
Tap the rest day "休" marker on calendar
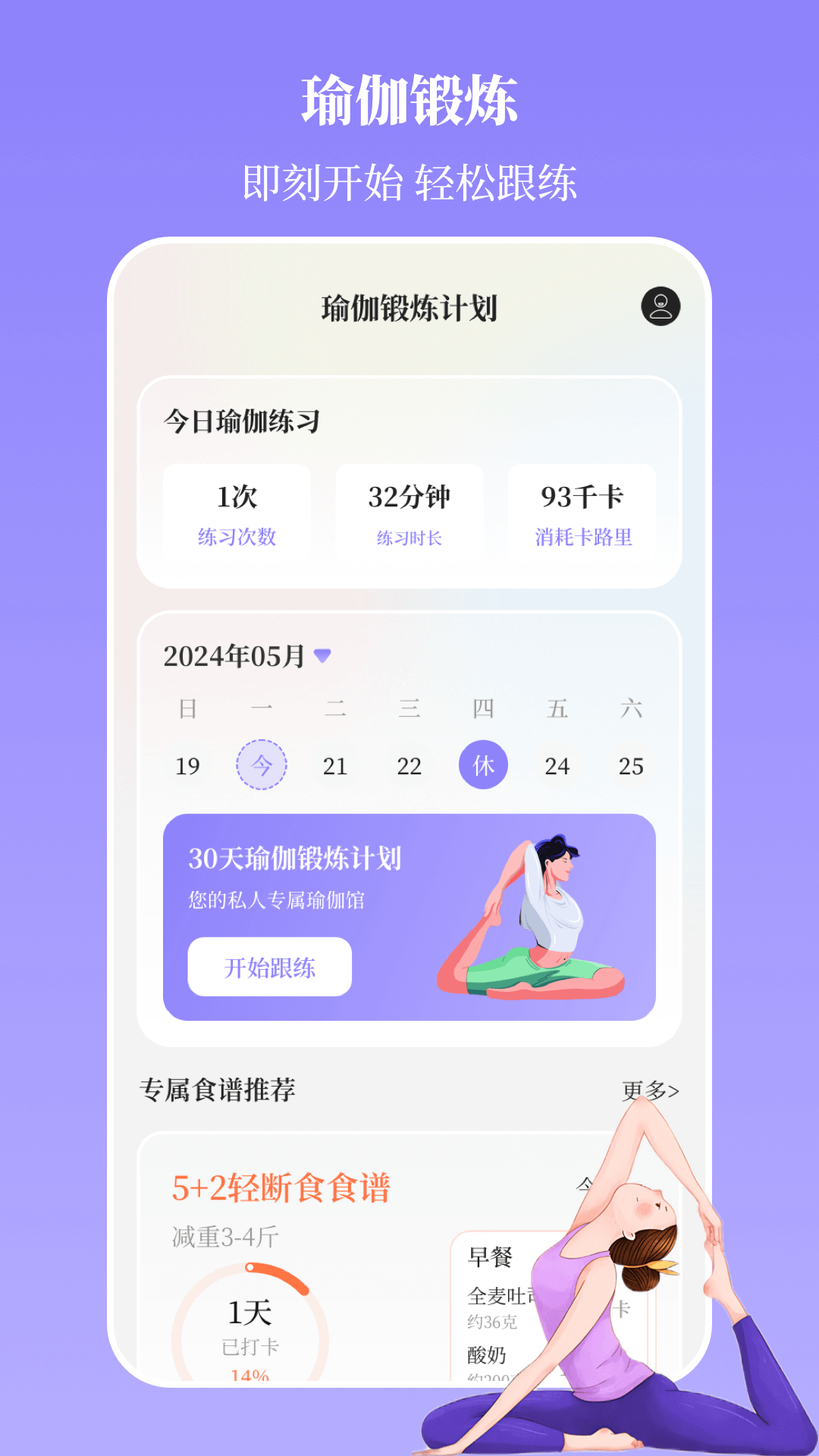(484, 766)
